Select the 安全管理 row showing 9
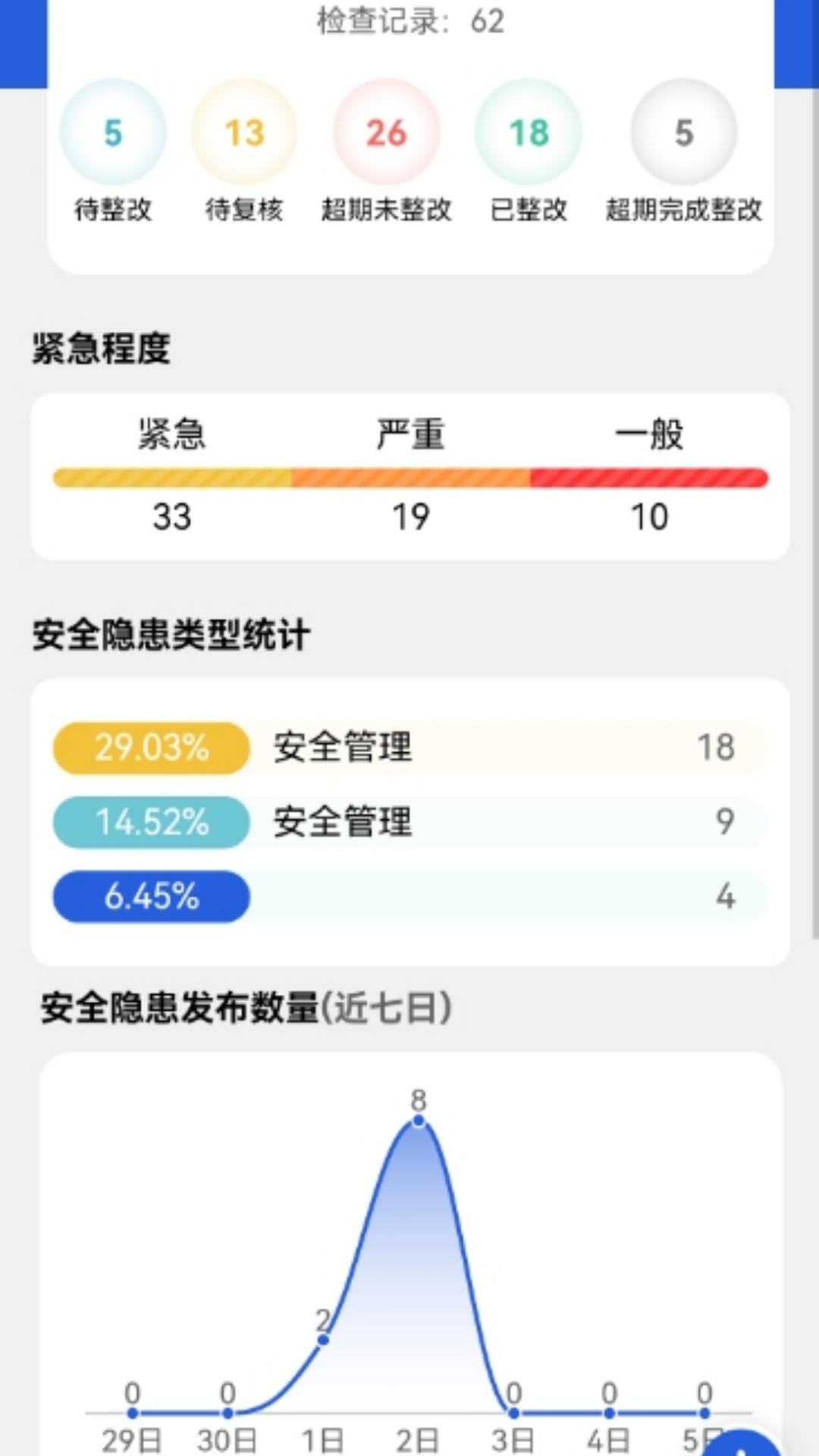819x1456 pixels. click(409, 822)
